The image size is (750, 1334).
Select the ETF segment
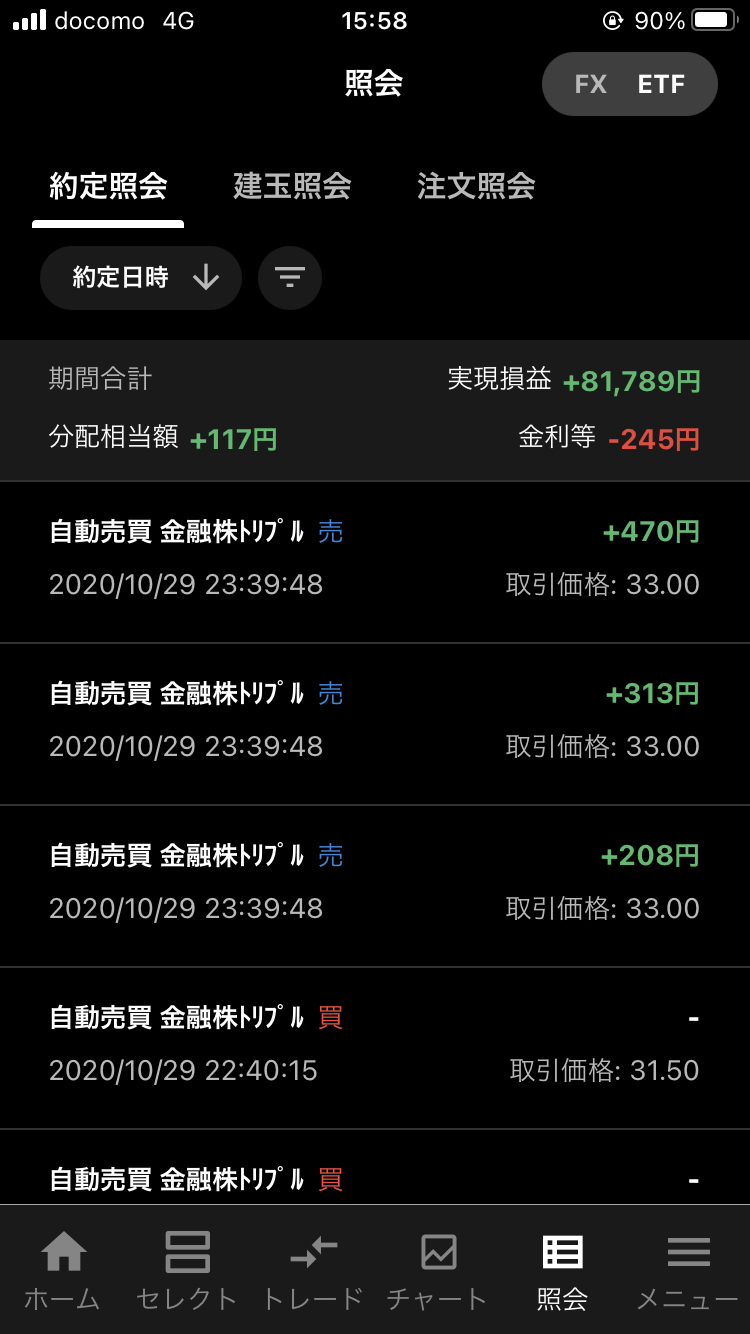click(x=662, y=85)
